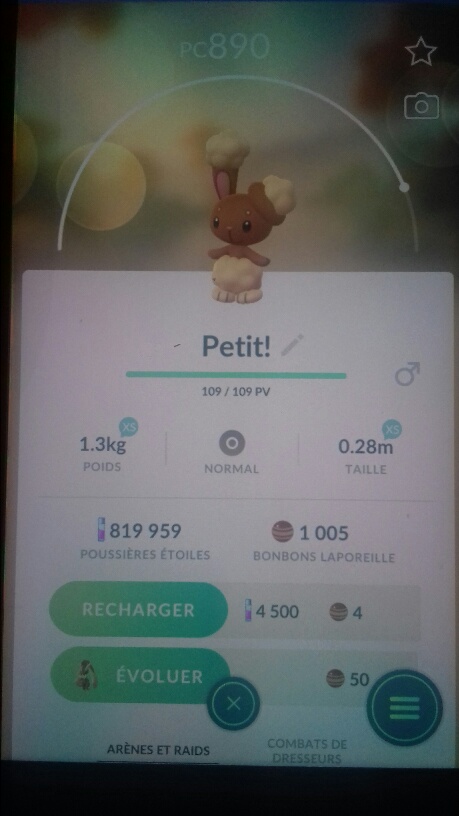The image size is (459, 816).
Task: Tap RECHARGER to power up
Action: pyautogui.click(x=138, y=609)
